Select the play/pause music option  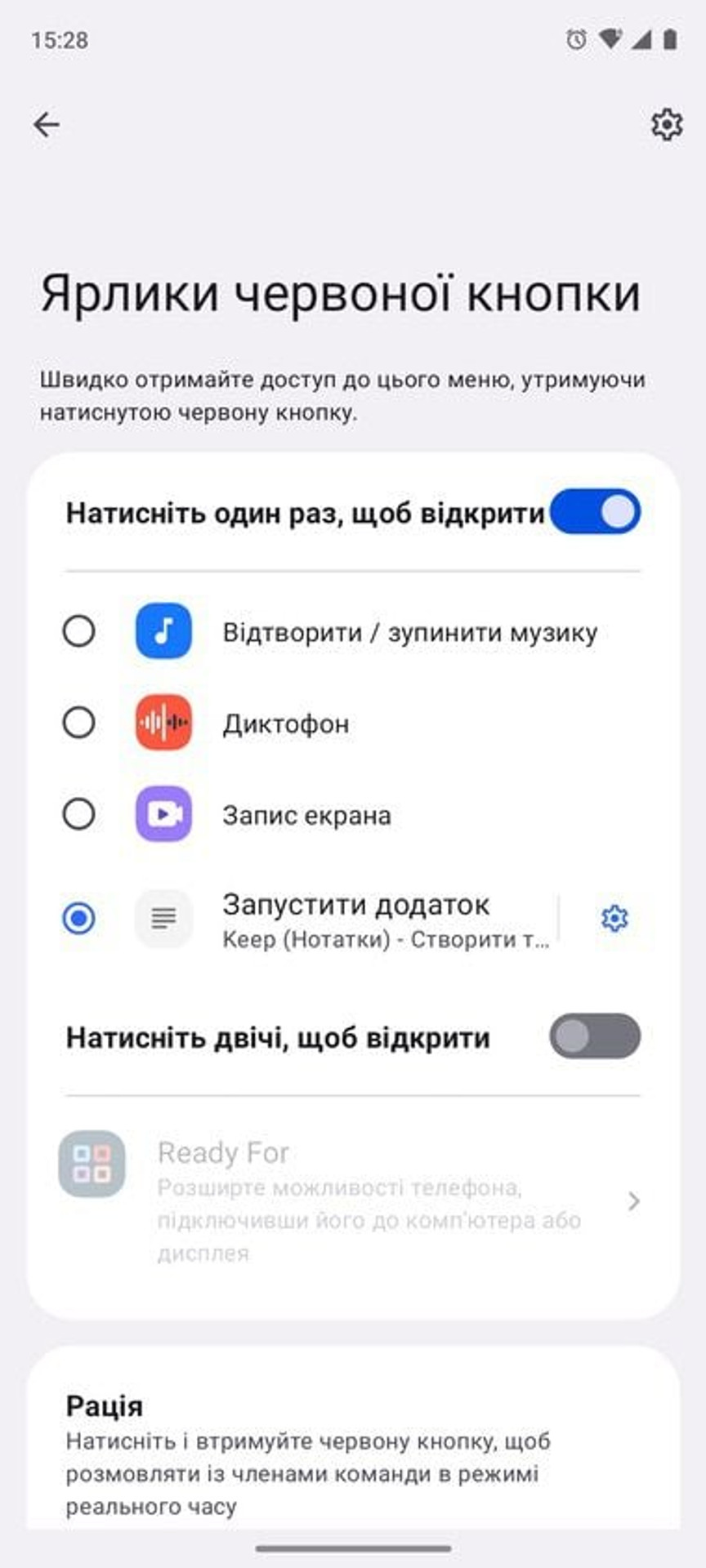coord(353,631)
